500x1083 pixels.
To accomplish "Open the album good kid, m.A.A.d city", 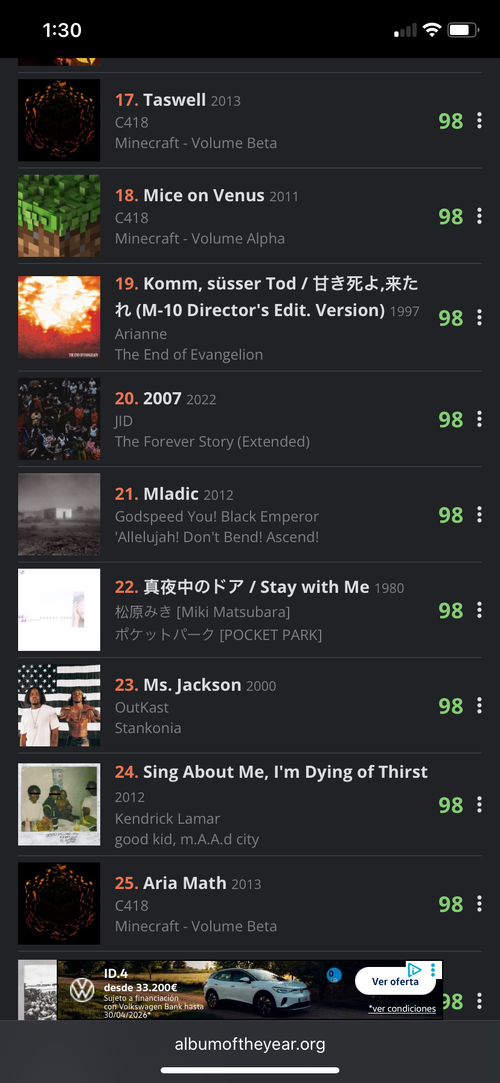I will (187, 840).
